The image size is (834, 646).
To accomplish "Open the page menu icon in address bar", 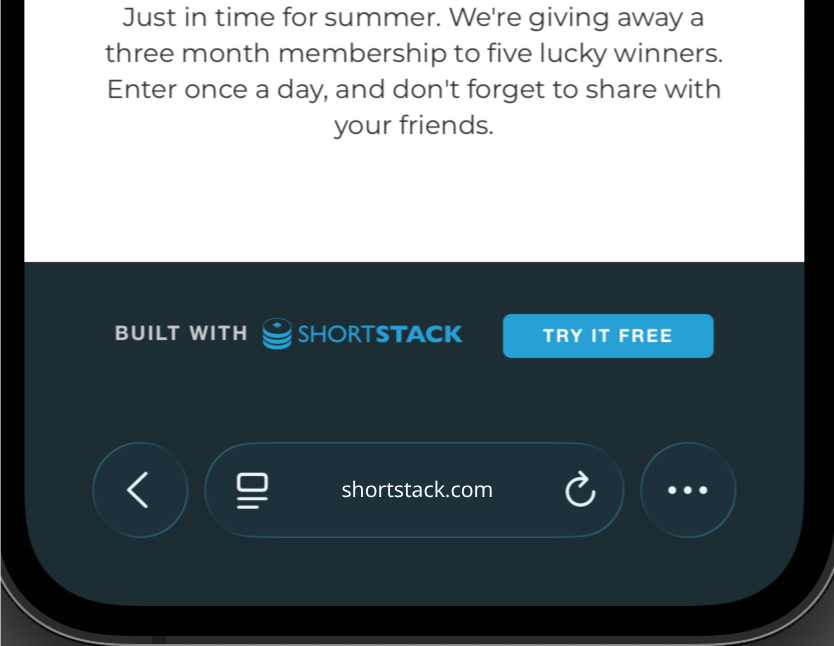I will pyautogui.click(x=252, y=490).
